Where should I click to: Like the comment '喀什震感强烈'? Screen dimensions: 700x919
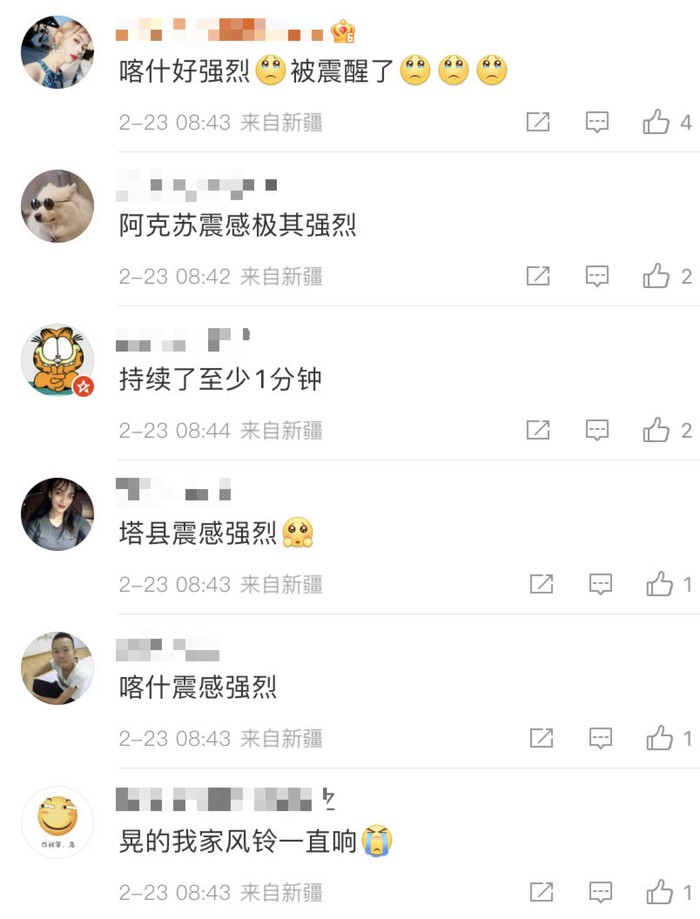659,738
